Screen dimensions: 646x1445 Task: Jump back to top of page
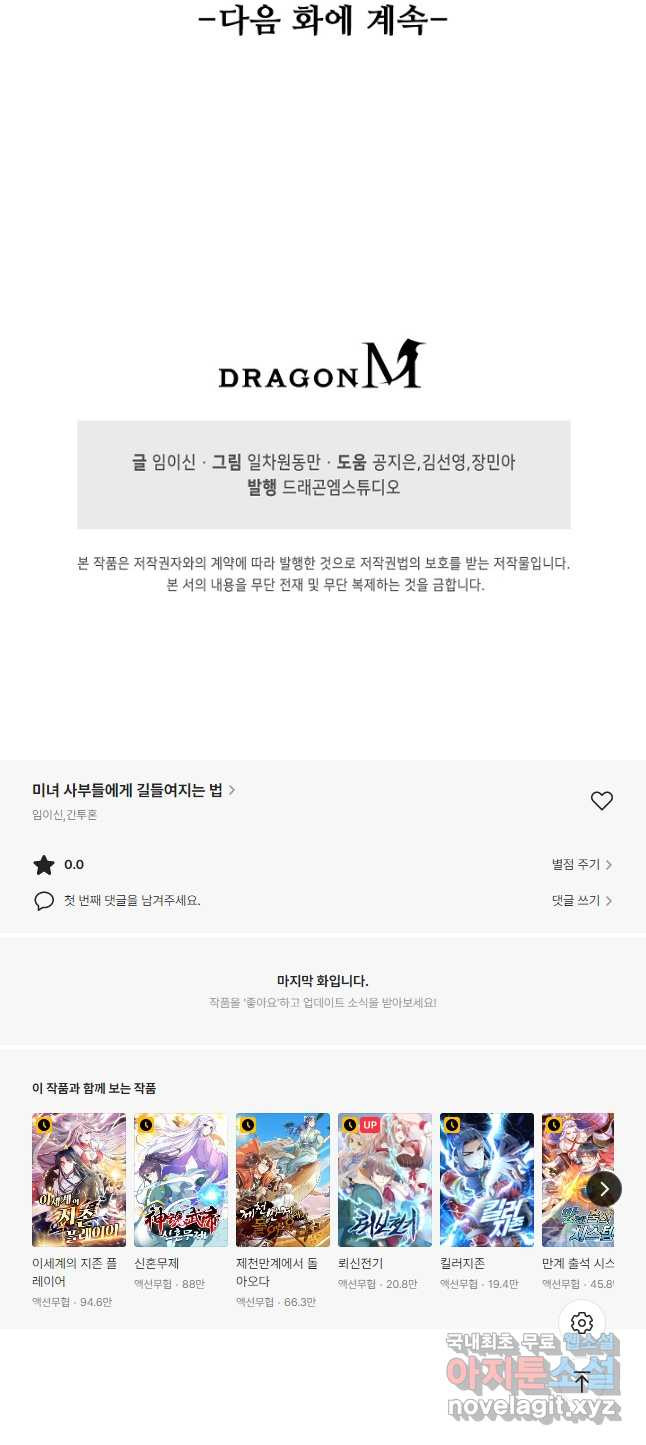coord(582,1382)
